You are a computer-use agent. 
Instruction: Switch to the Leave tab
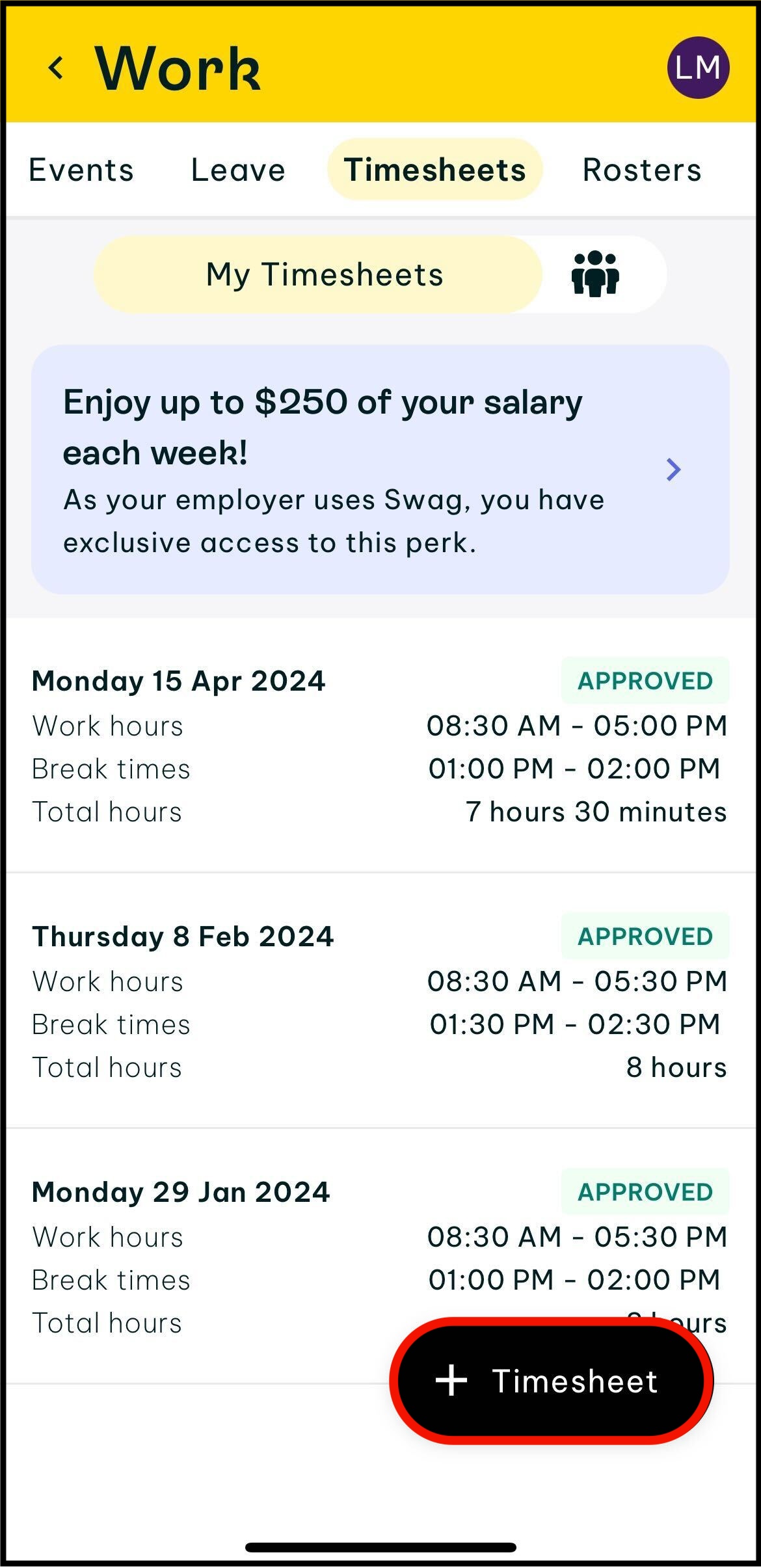(238, 170)
